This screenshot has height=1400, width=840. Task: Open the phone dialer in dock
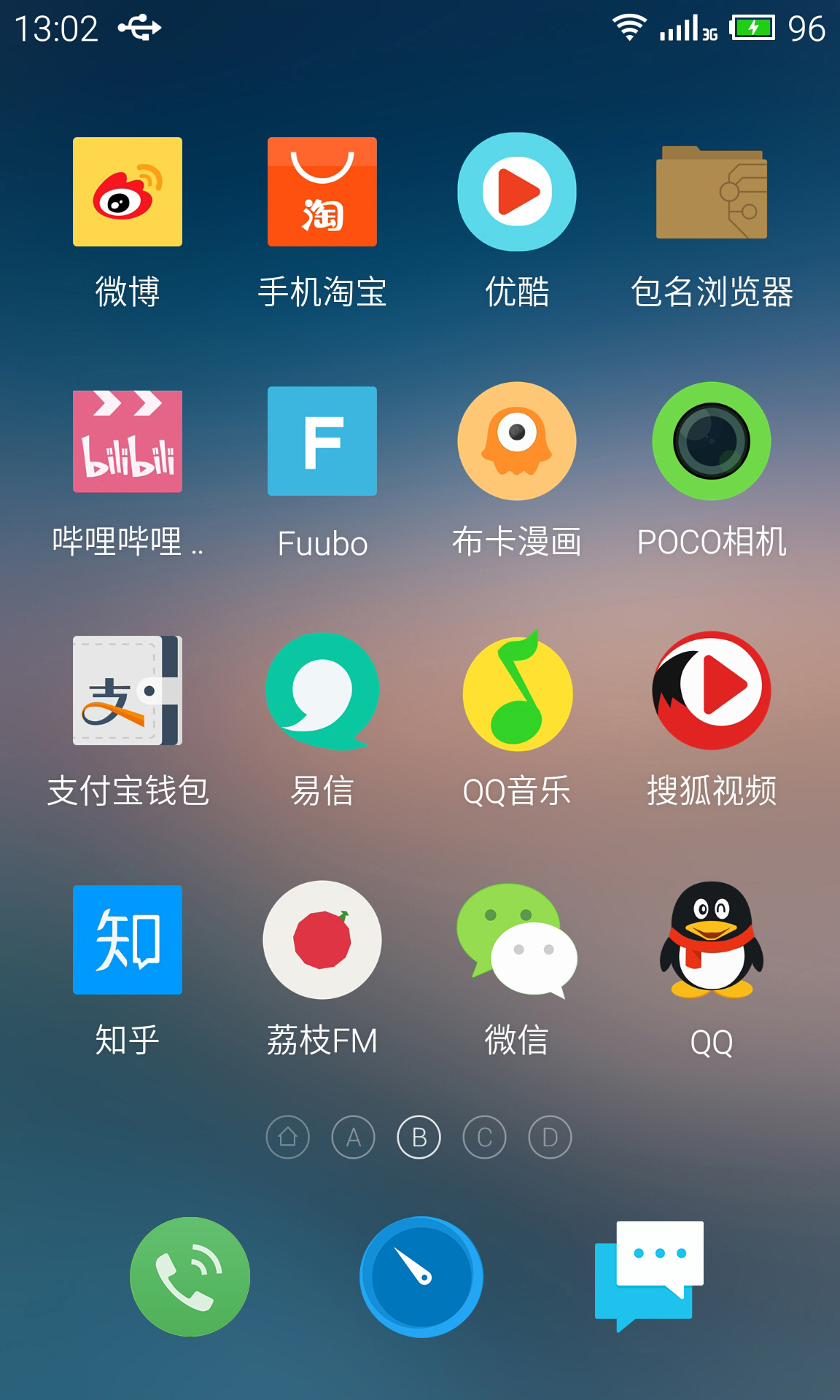pyautogui.click(x=190, y=1277)
